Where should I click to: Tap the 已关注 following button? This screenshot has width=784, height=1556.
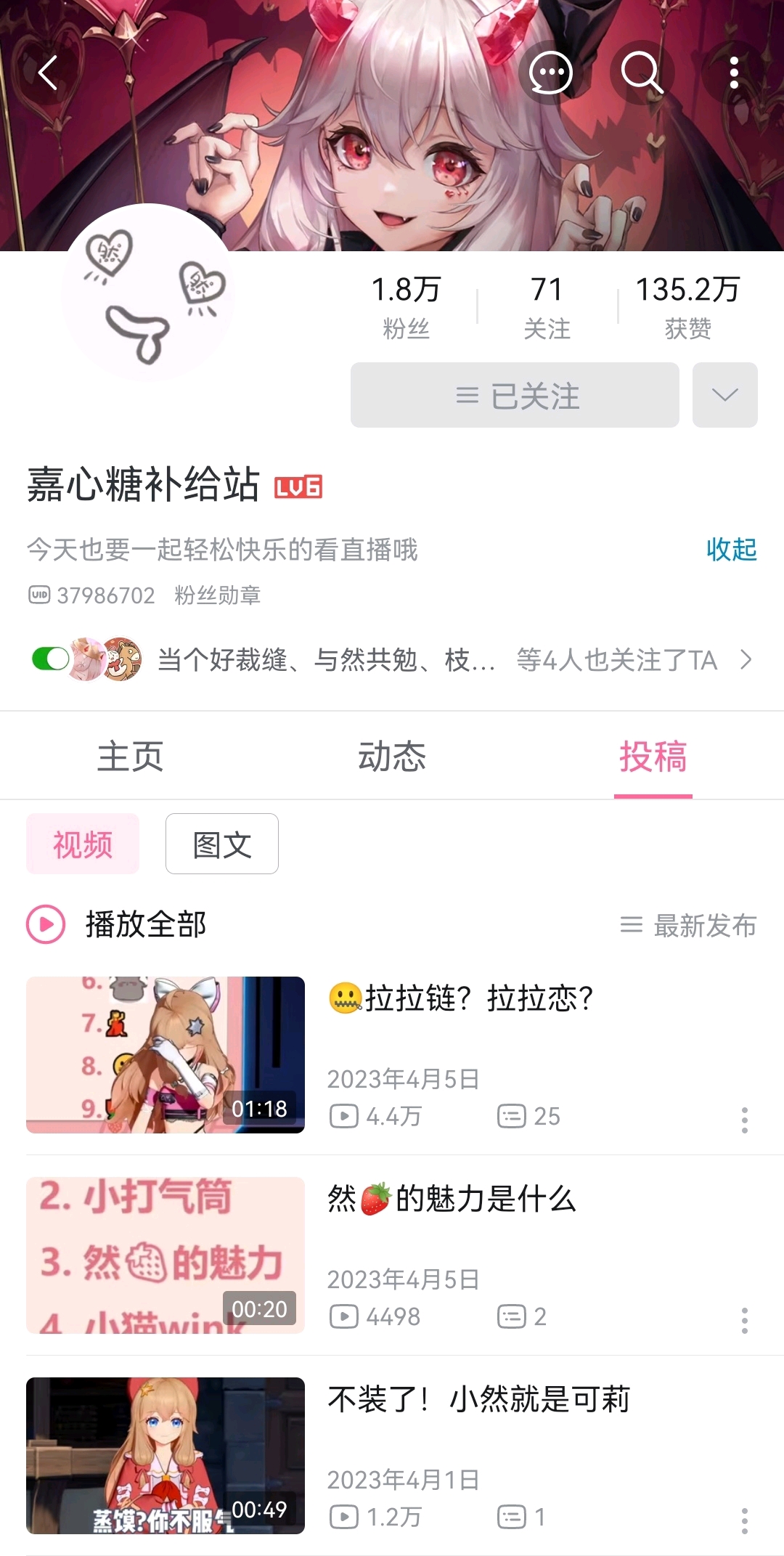click(515, 396)
